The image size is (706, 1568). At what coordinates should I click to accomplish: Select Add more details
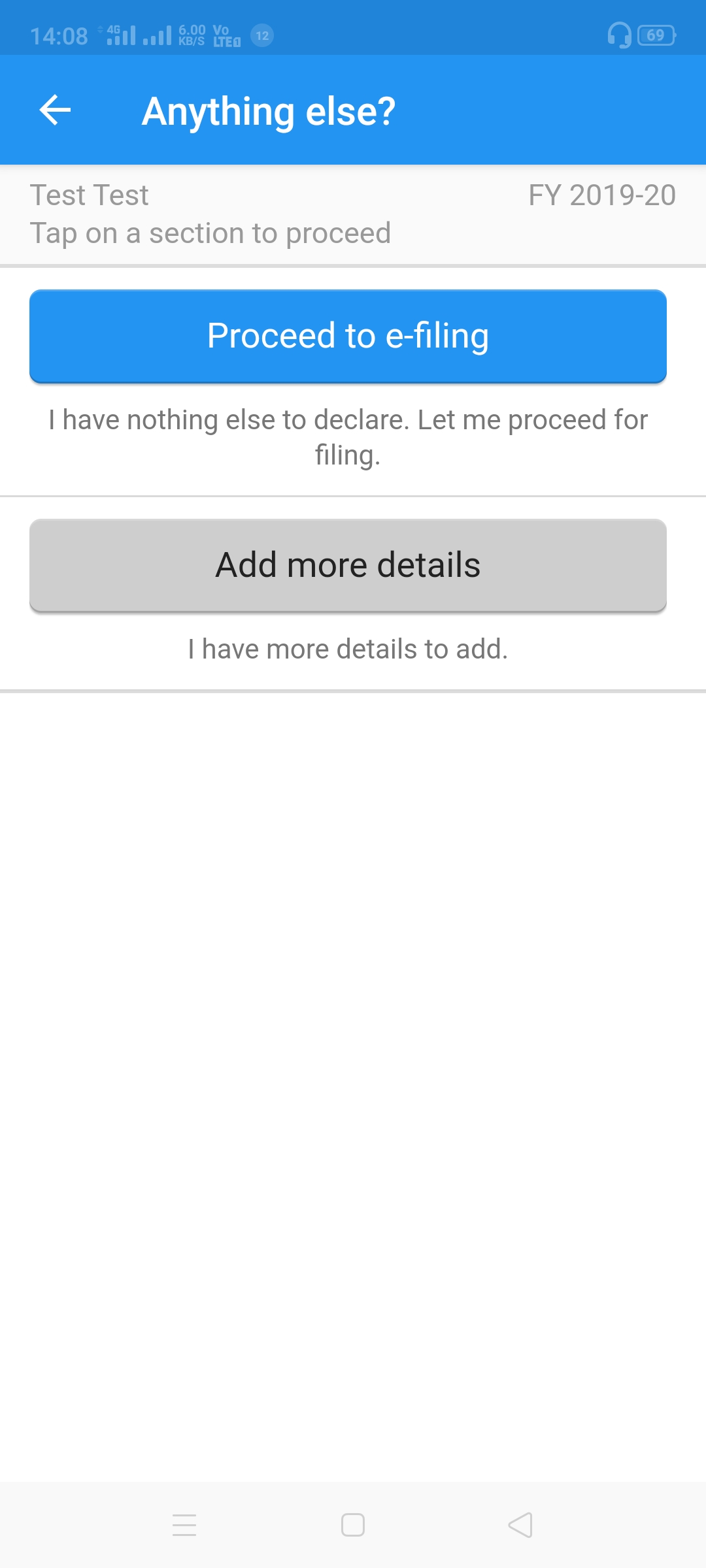point(348,565)
